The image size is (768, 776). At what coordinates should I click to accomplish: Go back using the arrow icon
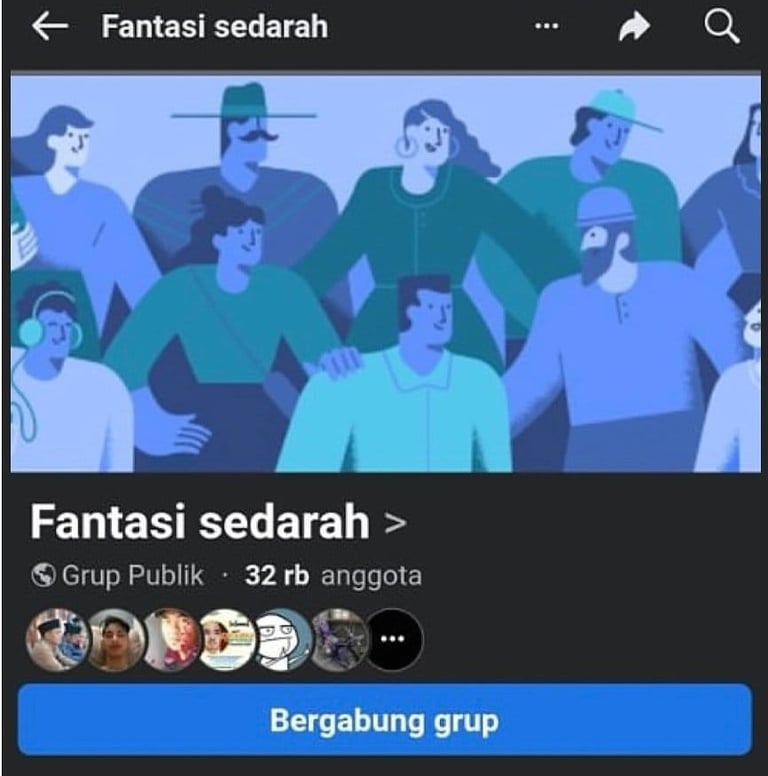click(x=49, y=27)
